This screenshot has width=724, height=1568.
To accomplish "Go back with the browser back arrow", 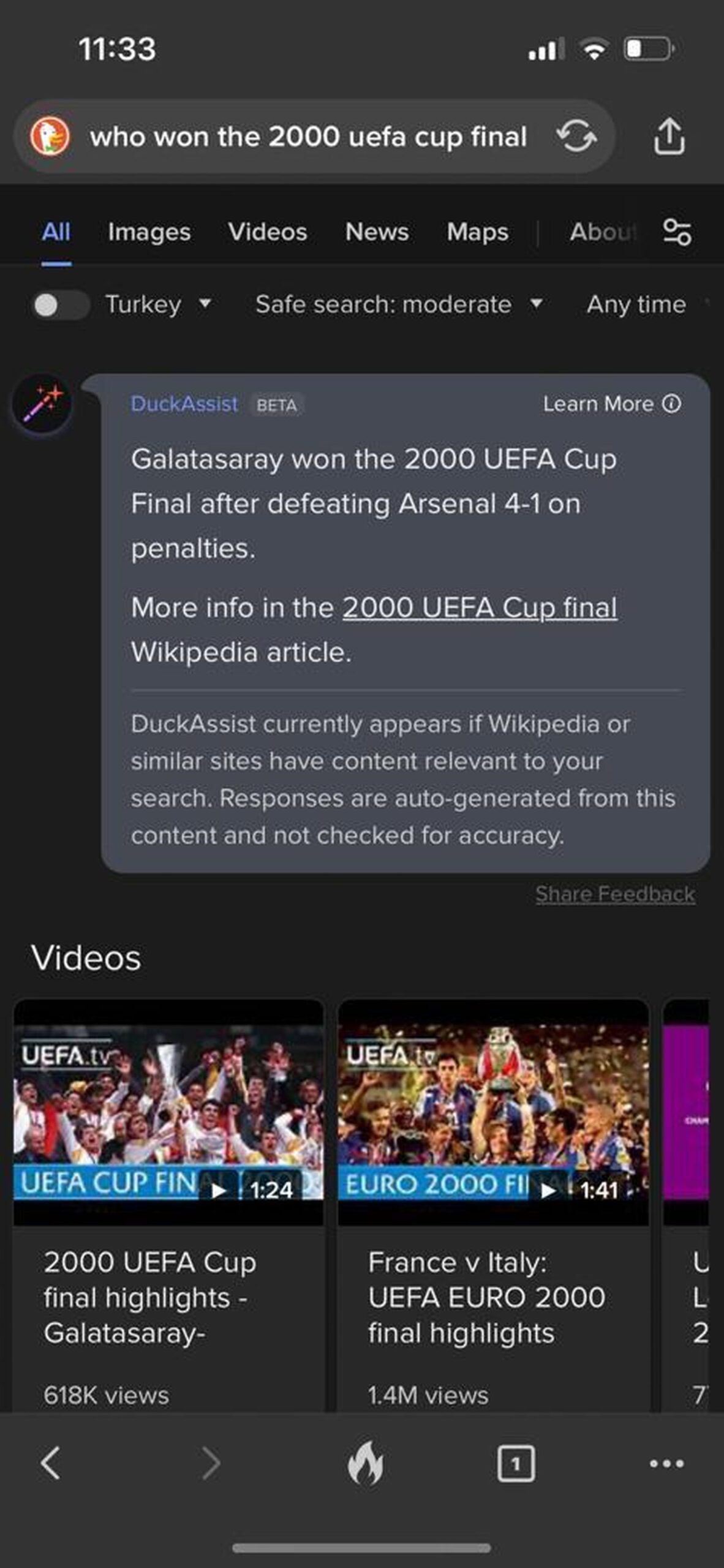I will click(50, 1463).
